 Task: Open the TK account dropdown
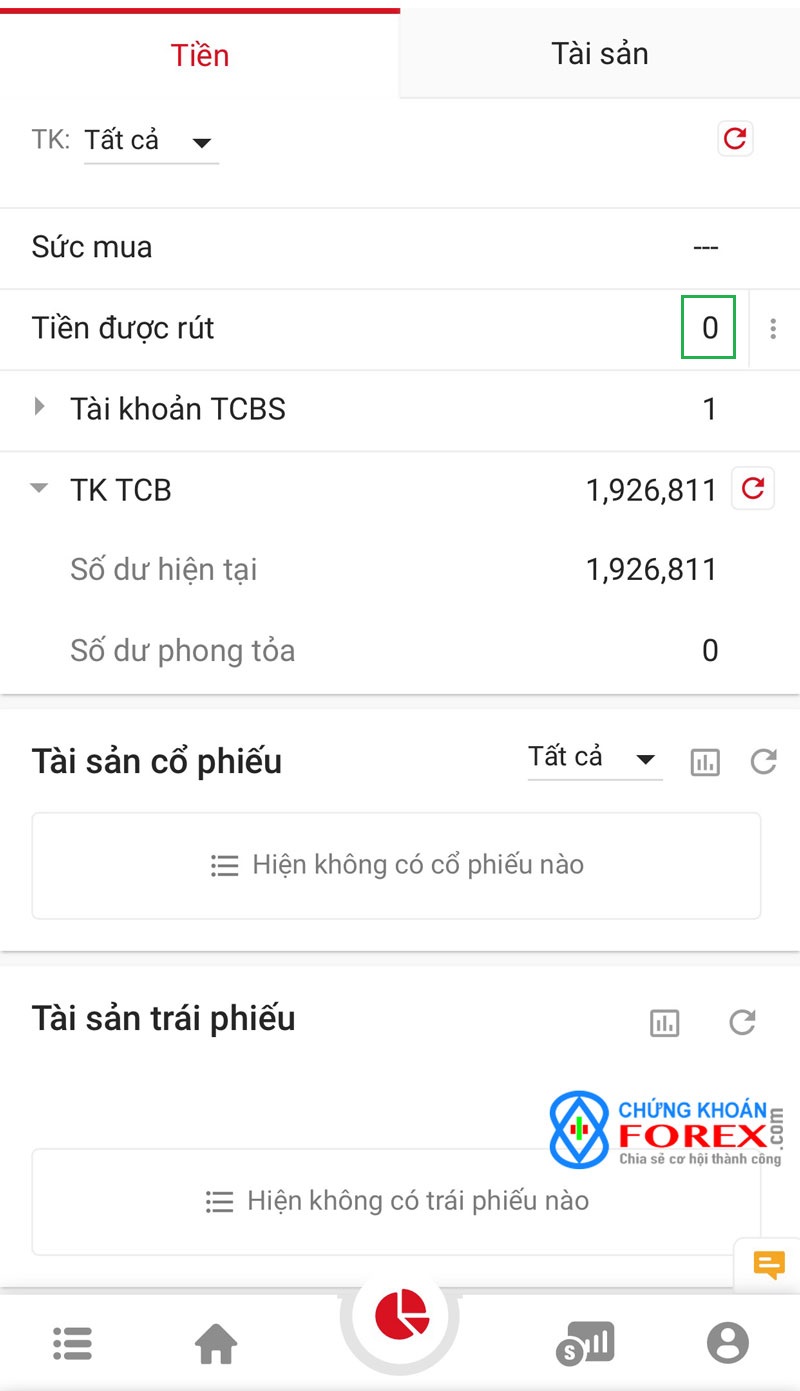(x=151, y=141)
